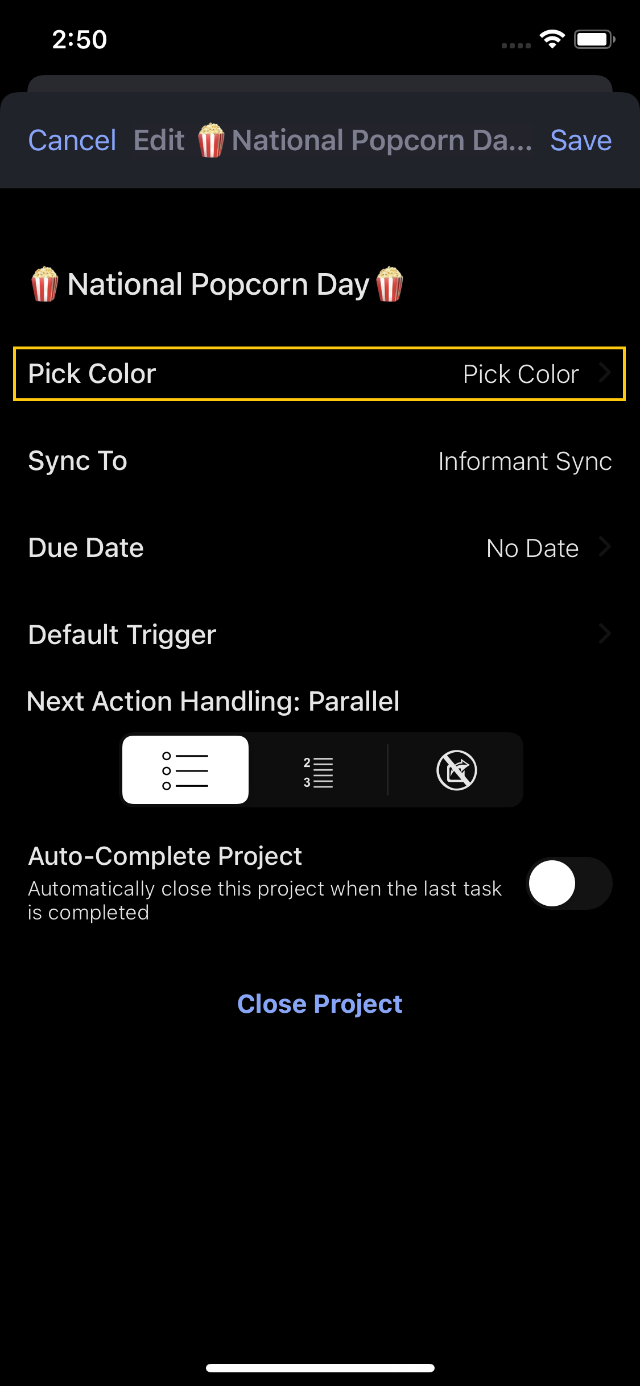This screenshot has width=640, height=1386.
Task: Select the no next action option
Action: point(456,770)
